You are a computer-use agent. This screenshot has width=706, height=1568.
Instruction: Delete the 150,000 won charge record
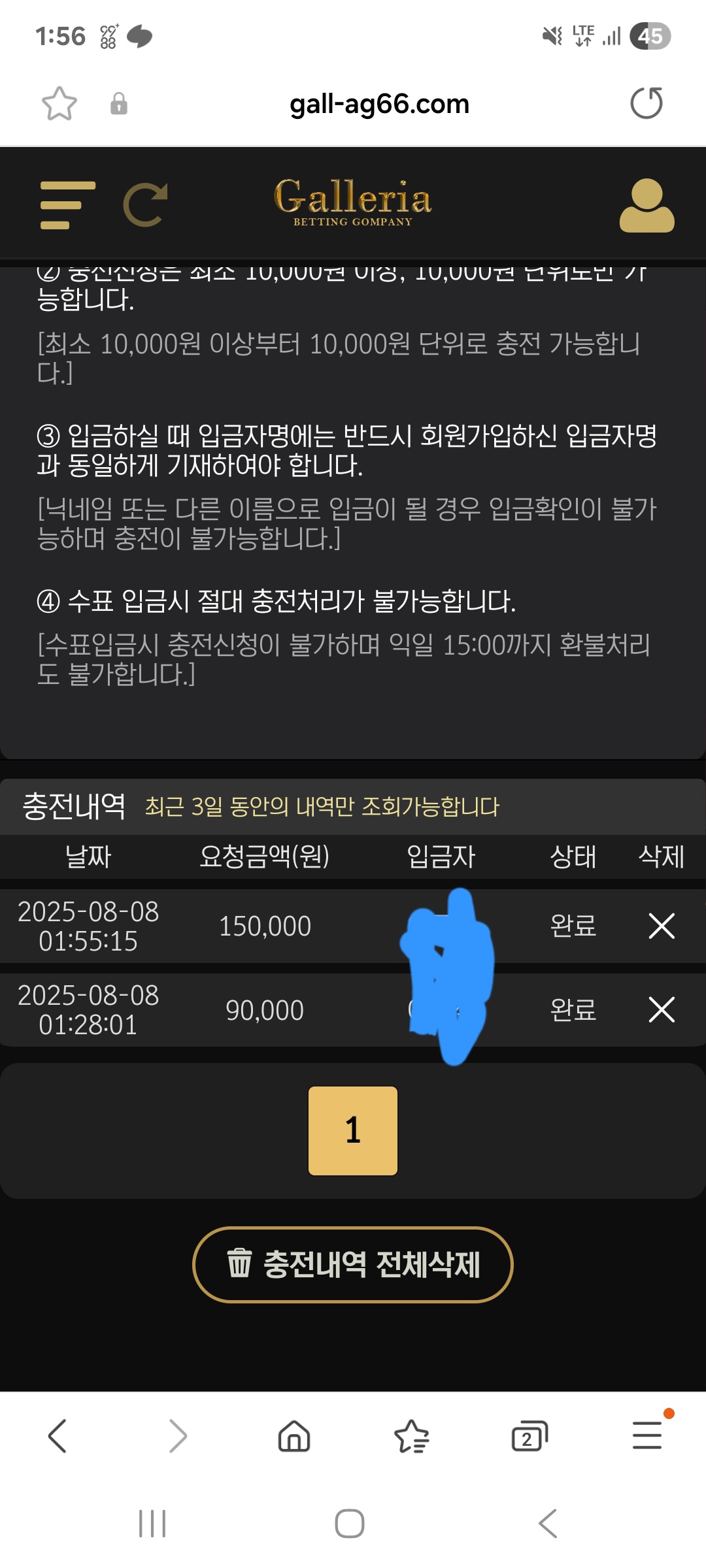pyautogui.click(x=661, y=926)
